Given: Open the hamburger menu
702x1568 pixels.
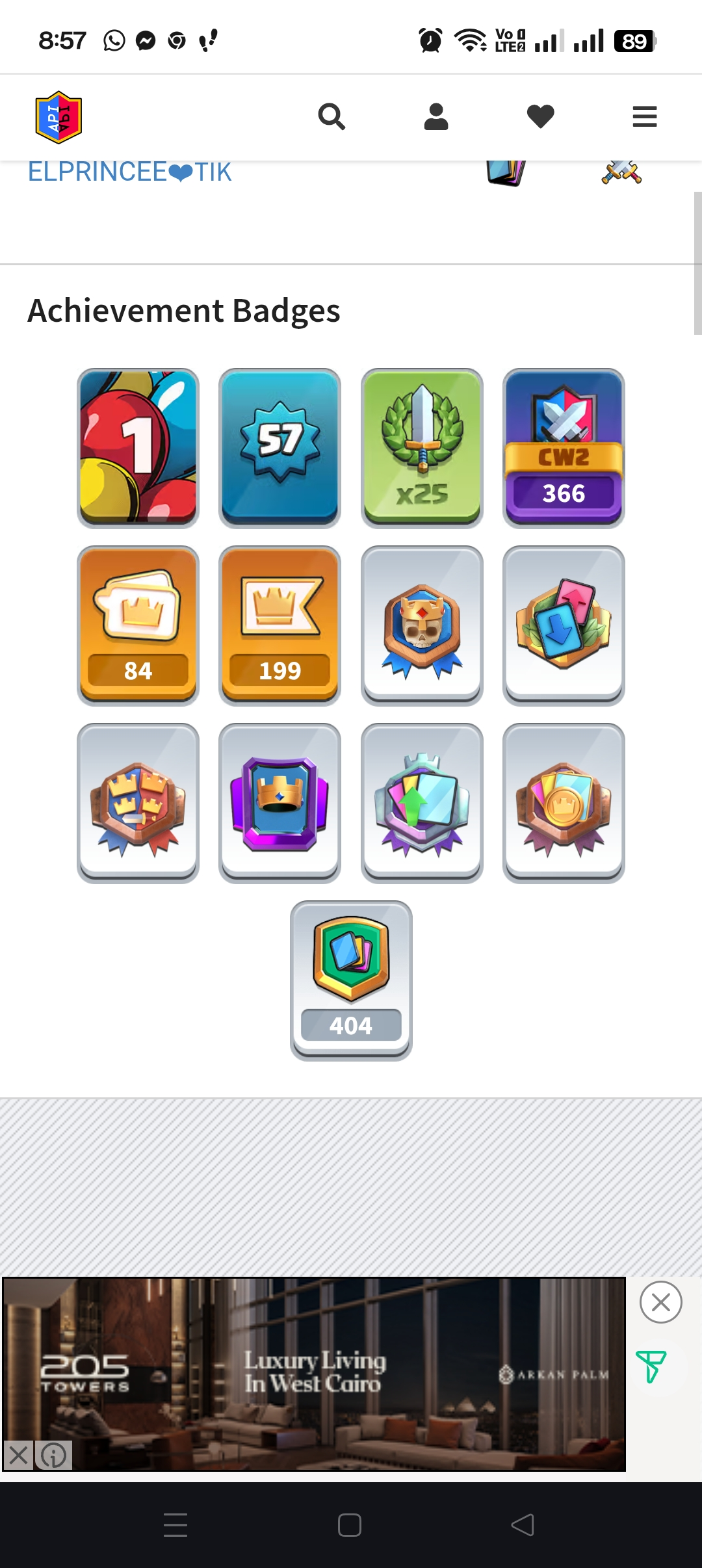Looking at the screenshot, I should pyautogui.click(x=644, y=117).
